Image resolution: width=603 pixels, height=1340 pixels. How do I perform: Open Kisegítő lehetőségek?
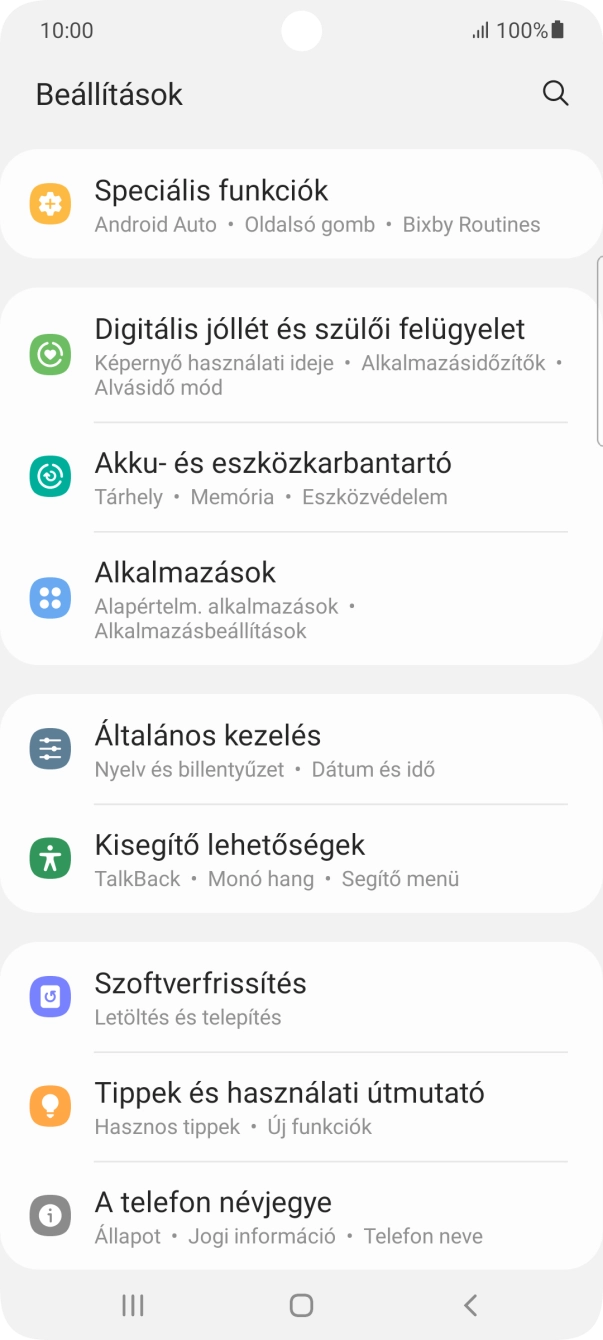click(x=300, y=859)
